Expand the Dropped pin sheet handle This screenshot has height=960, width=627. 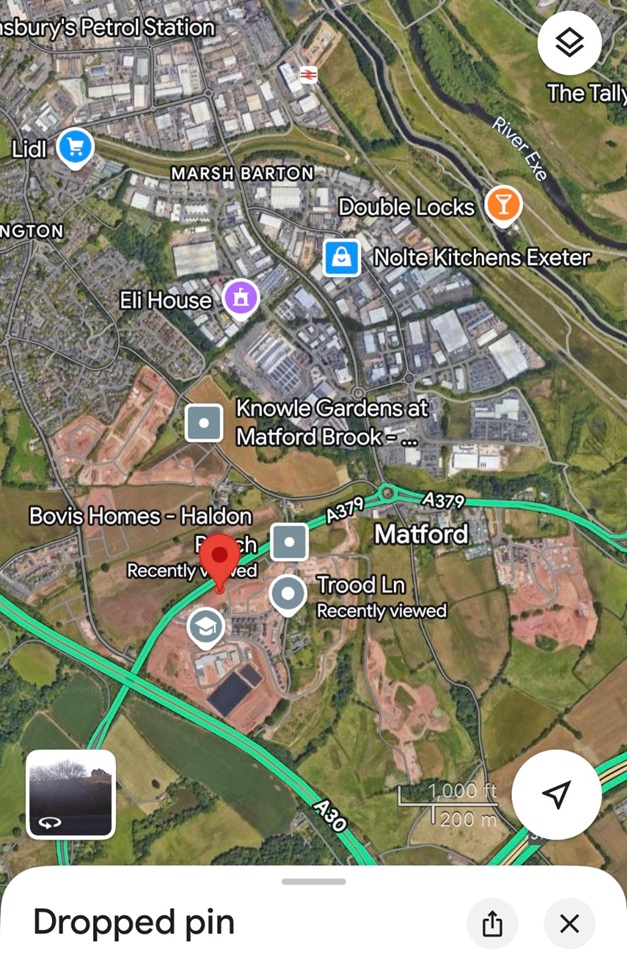click(313, 882)
